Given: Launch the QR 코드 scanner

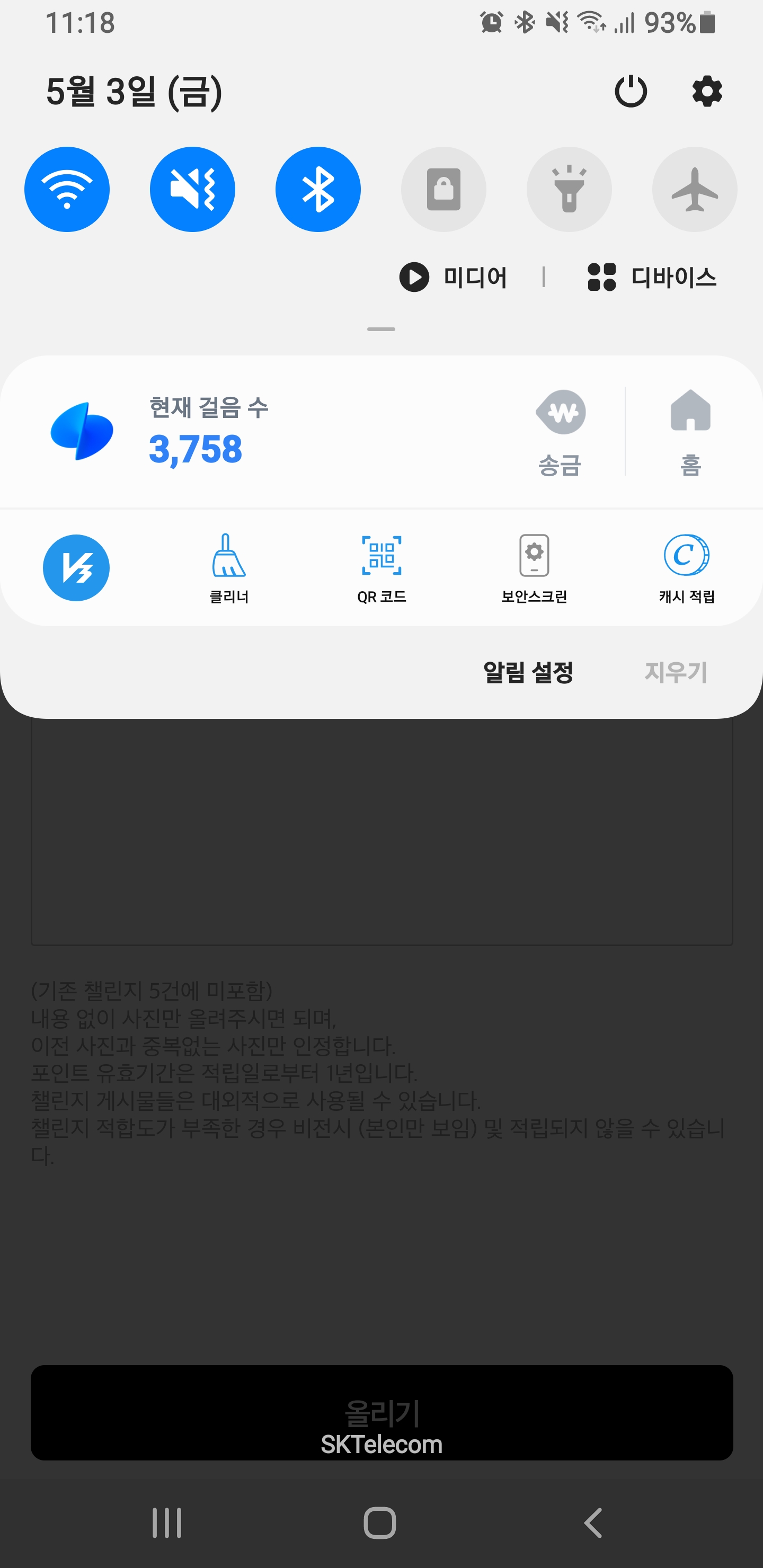Looking at the screenshot, I should pos(381,568).
